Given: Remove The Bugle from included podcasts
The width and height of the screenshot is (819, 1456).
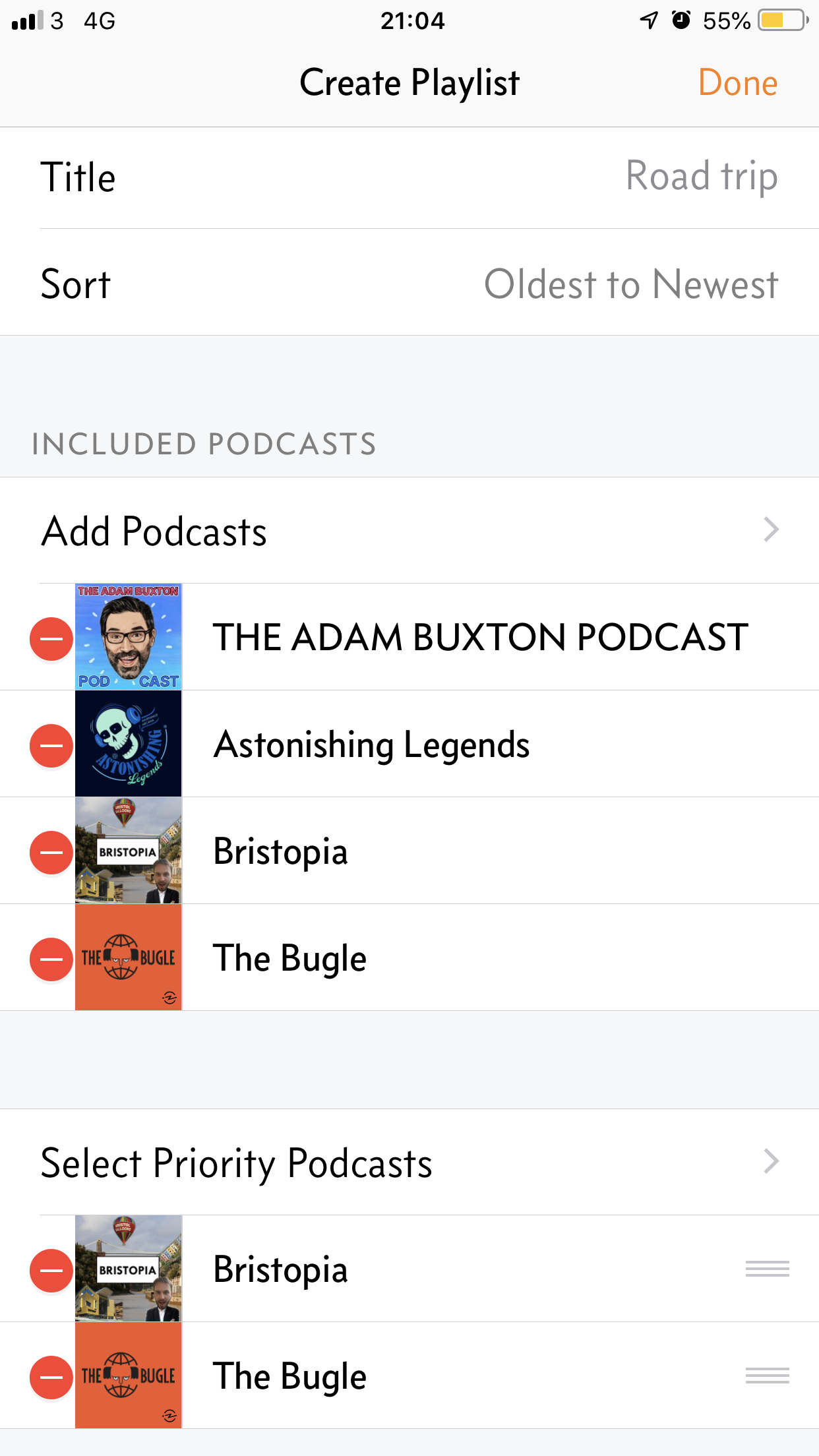Looking at the screenshot, I should click(x=51, y=959).
